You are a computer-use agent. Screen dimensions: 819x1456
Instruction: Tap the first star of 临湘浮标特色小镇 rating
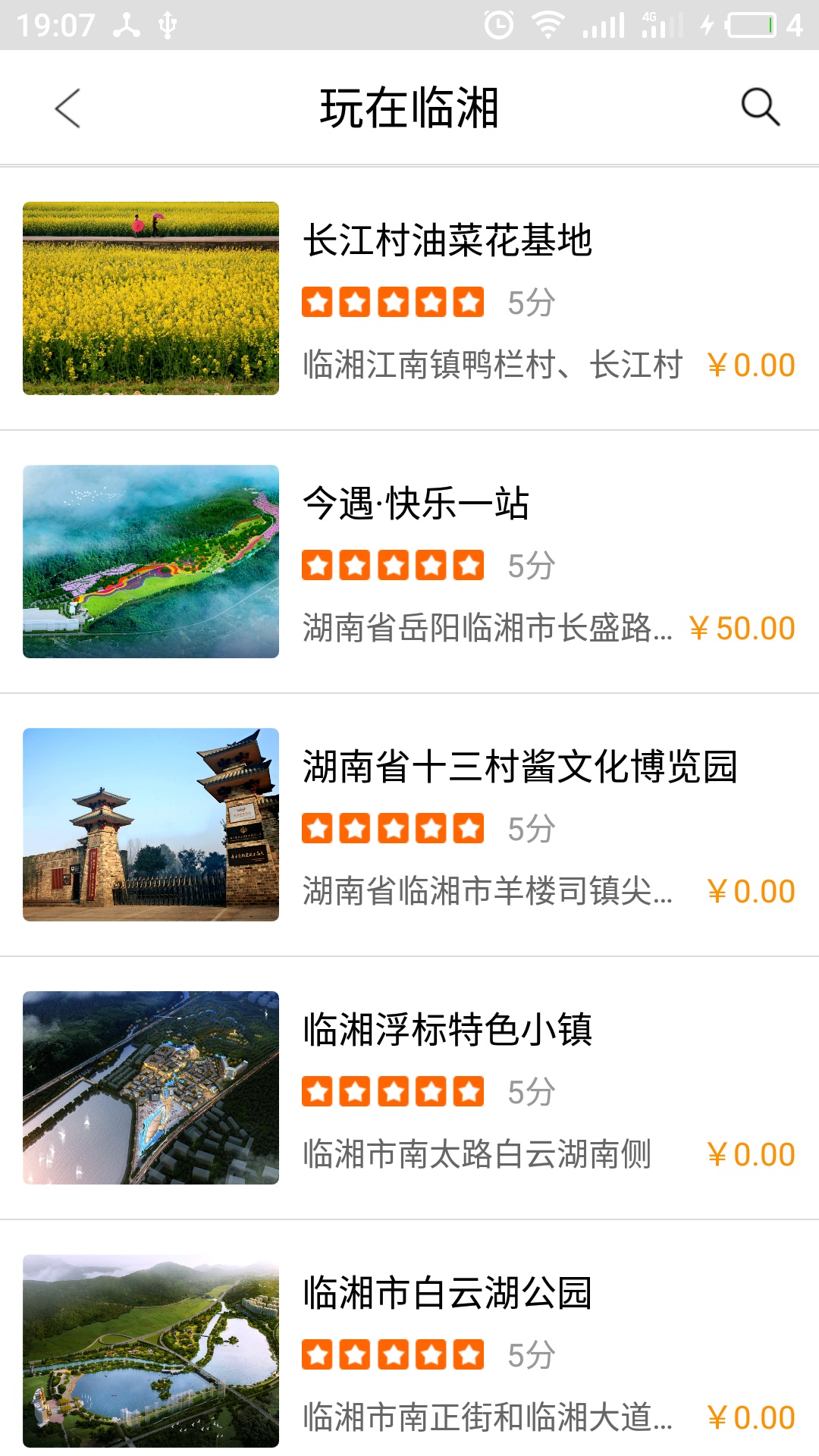319,1092
